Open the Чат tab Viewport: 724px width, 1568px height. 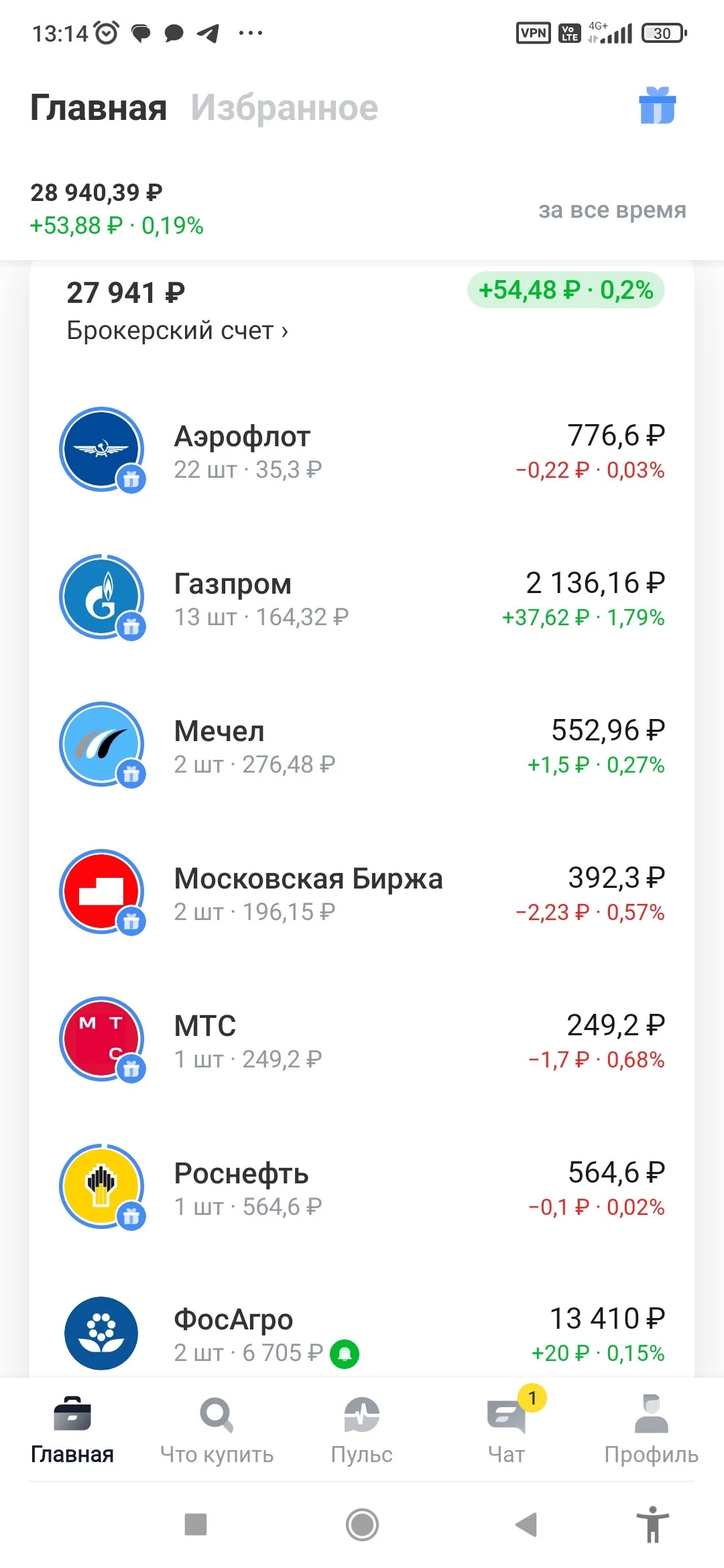pos(507,1431)
